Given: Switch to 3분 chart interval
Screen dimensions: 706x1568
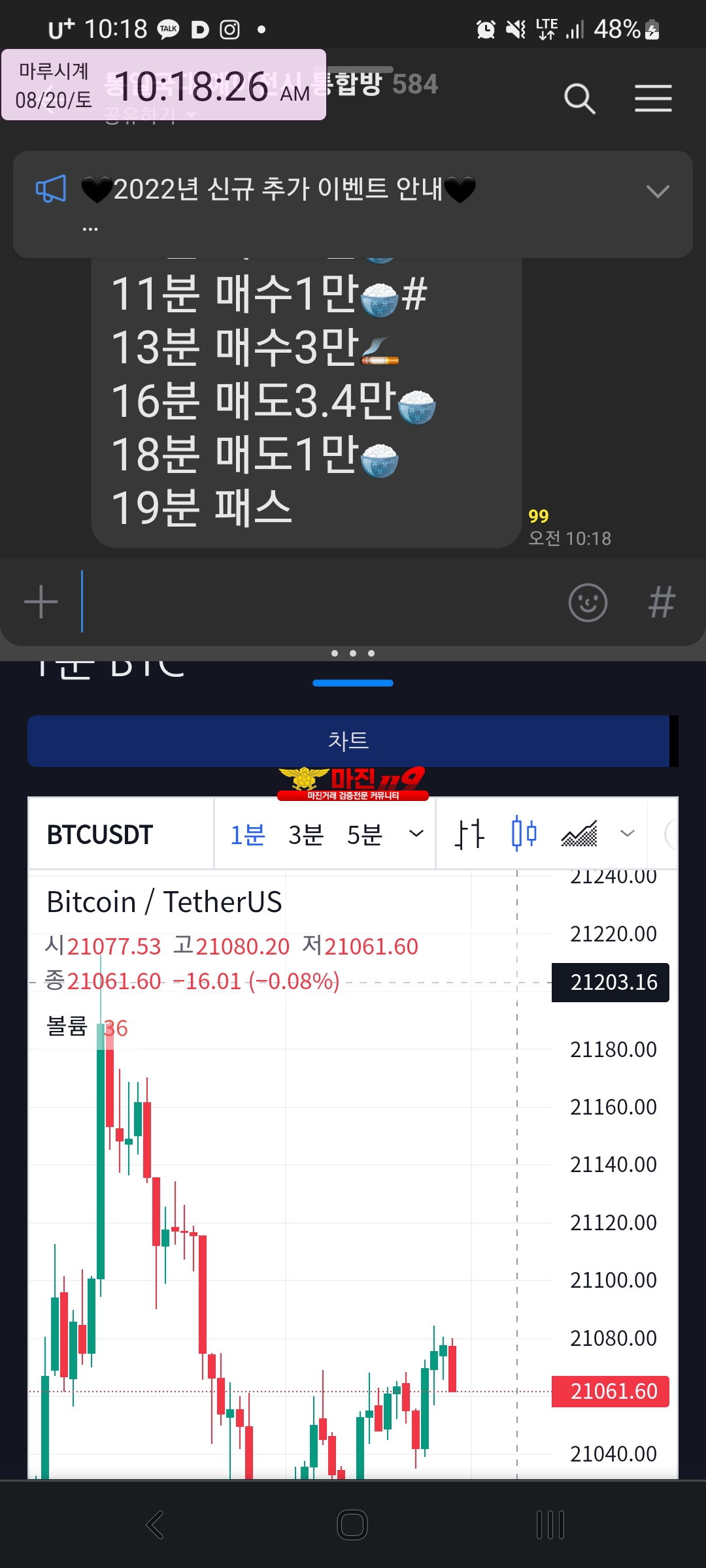Looking at the screenshot, I should pyautogui.click(x=306, y=834).
